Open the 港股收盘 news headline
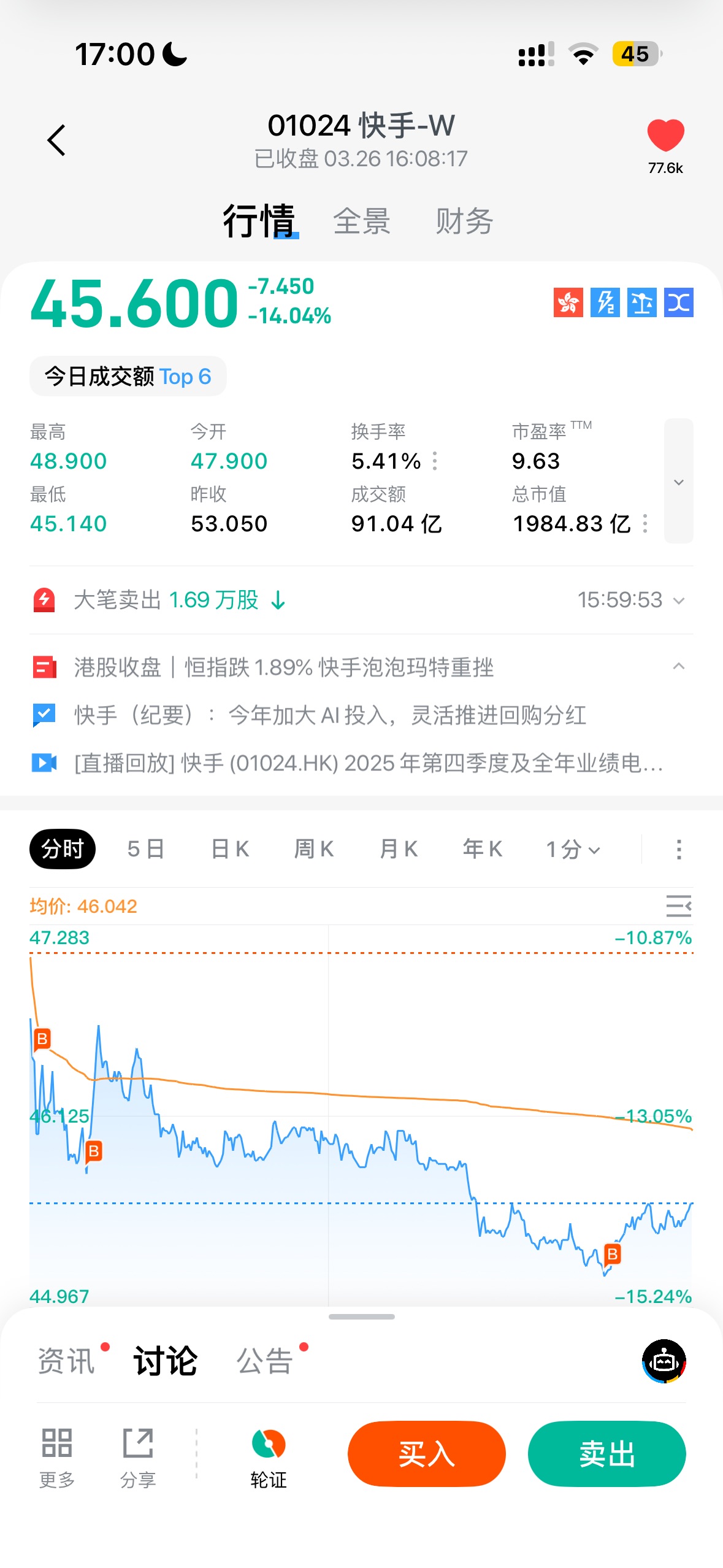This screenshot has height=1568, width=723. (283, 667)
